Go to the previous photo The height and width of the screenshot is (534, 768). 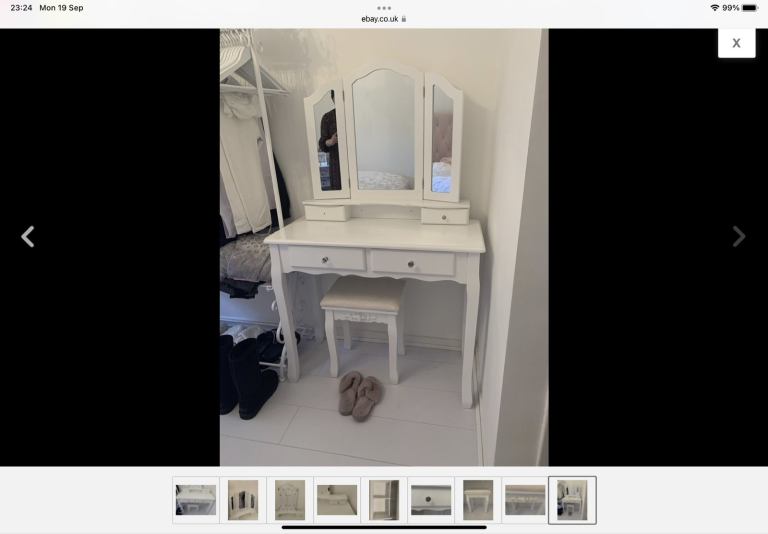tap(28, 237)
